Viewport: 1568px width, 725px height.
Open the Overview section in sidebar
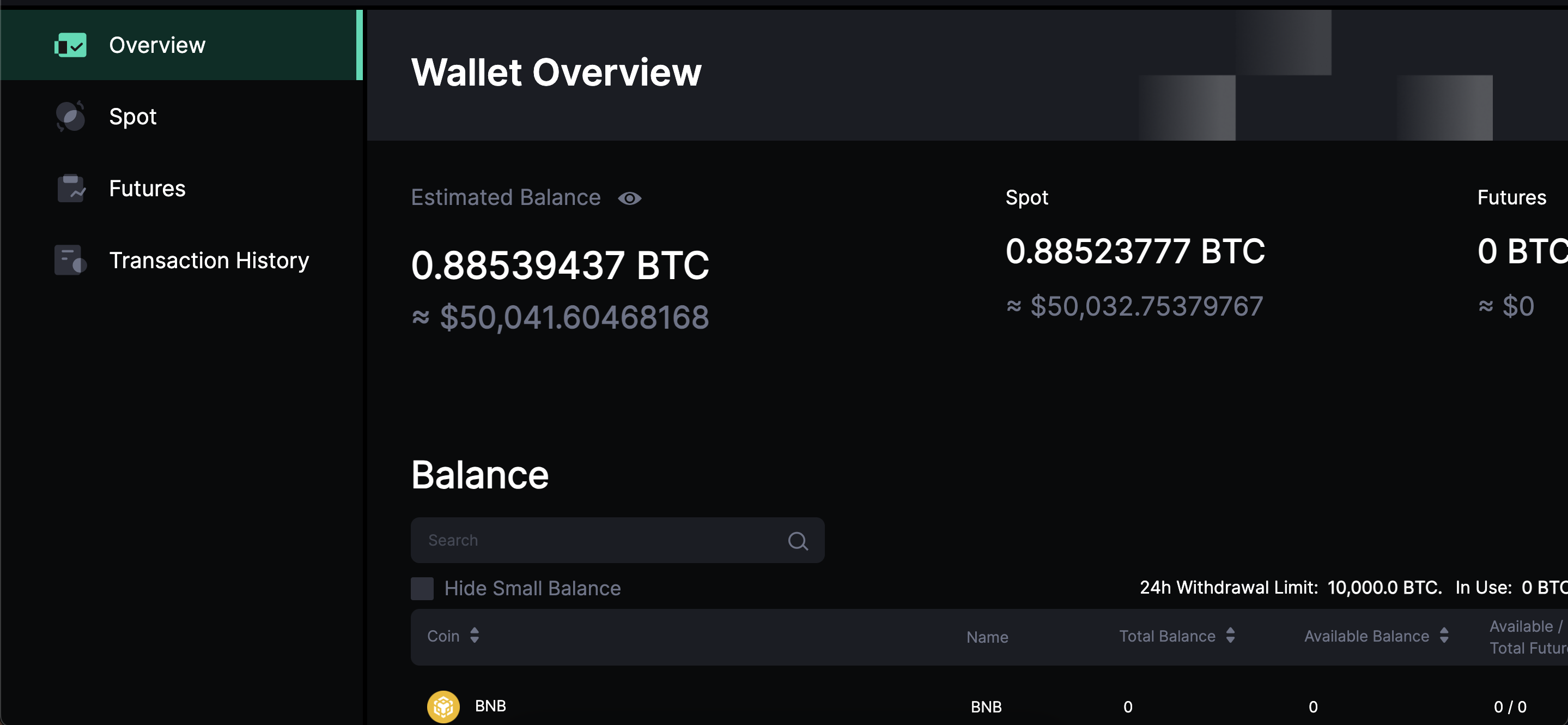(157, 45)
